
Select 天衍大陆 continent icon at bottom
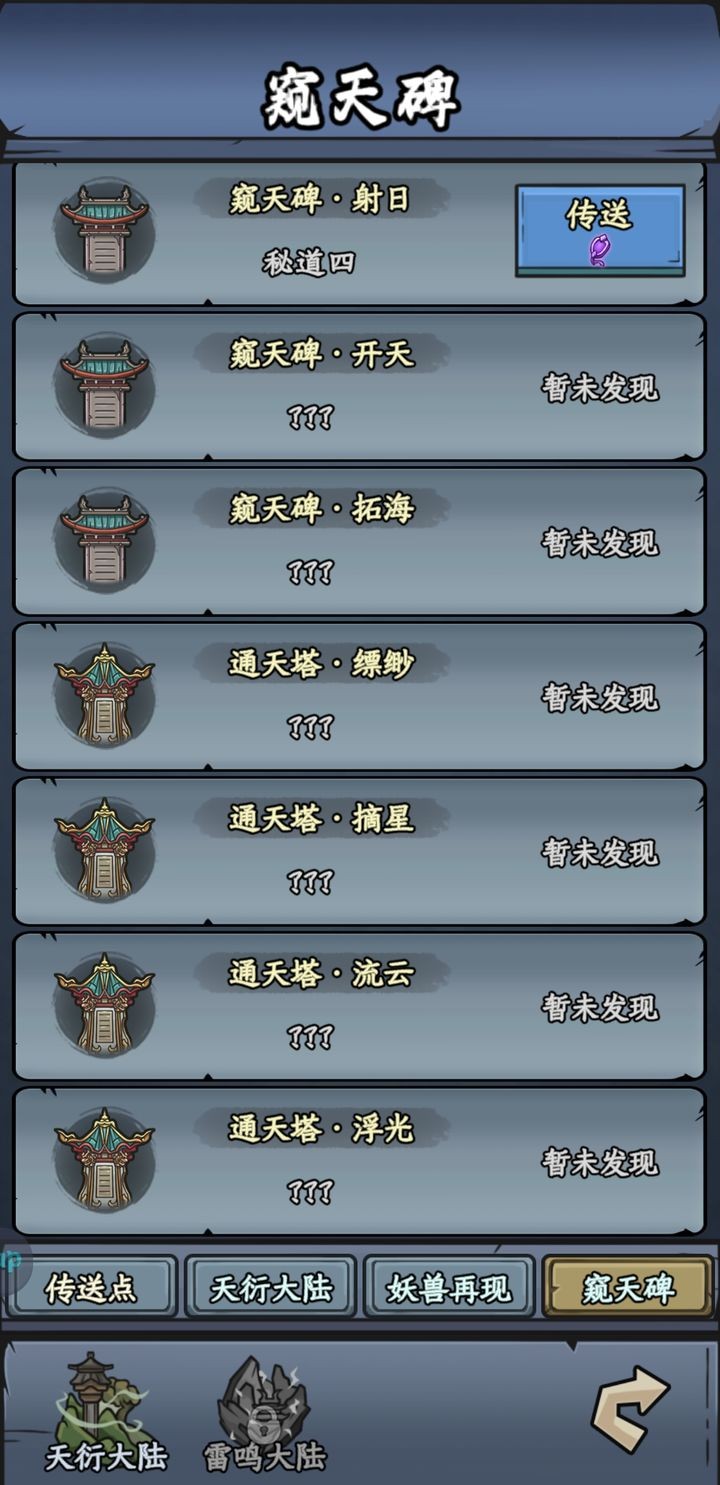[x=105, y=1412]
